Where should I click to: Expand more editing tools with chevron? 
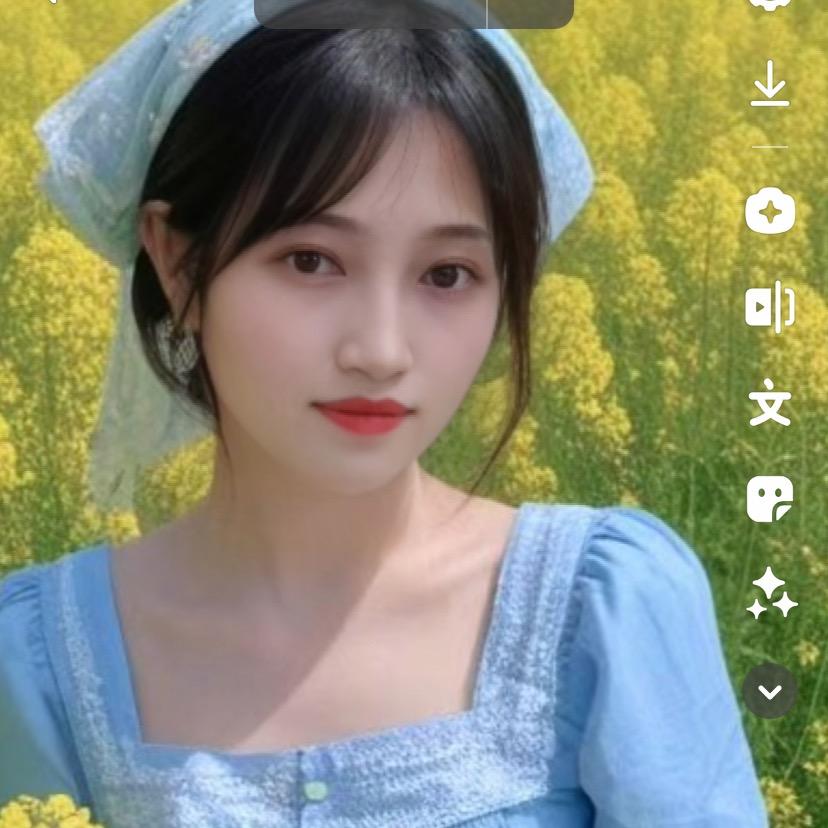[770, 690]
